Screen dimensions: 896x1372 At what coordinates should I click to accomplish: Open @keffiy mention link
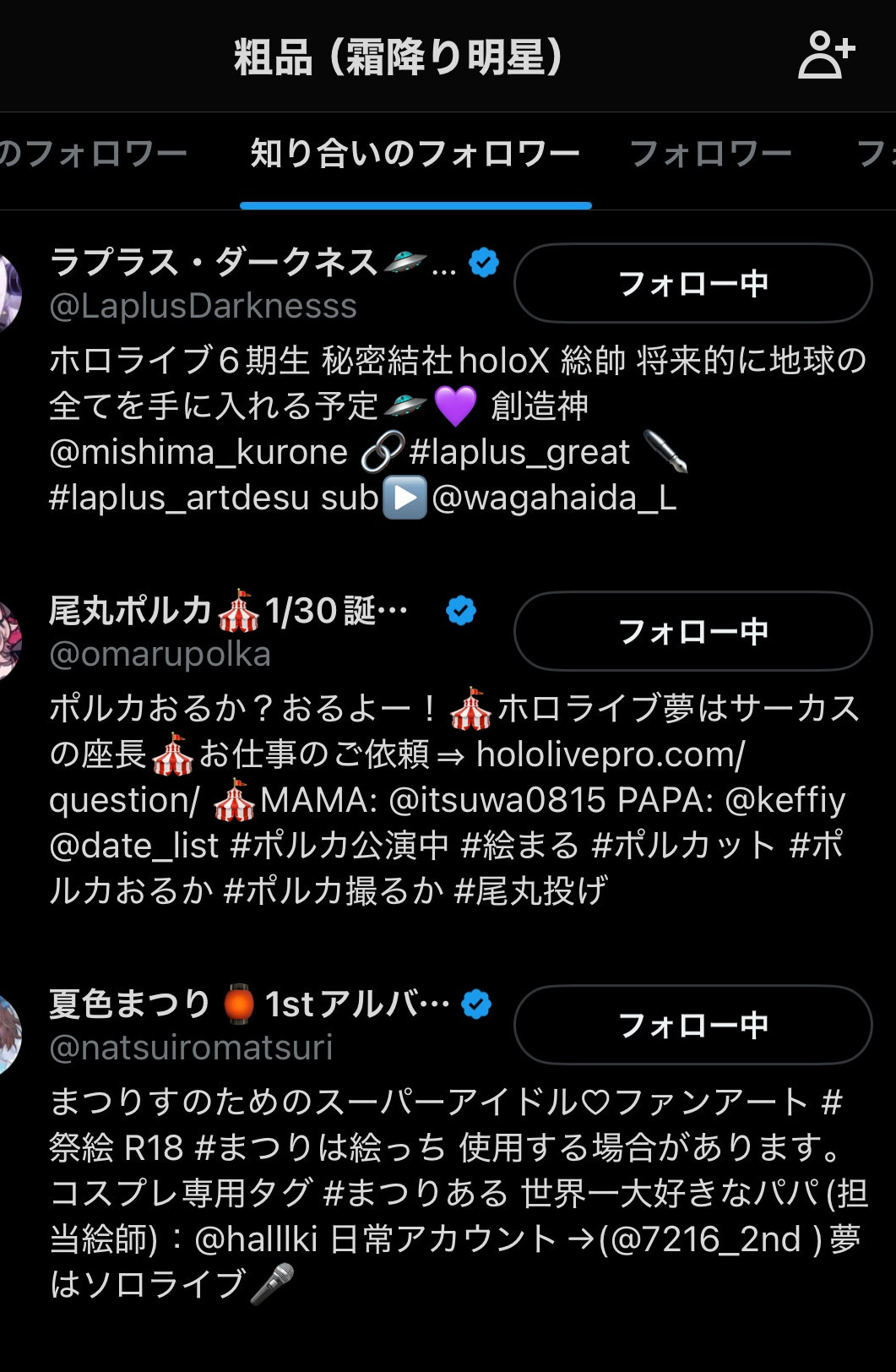coord(785,800)
